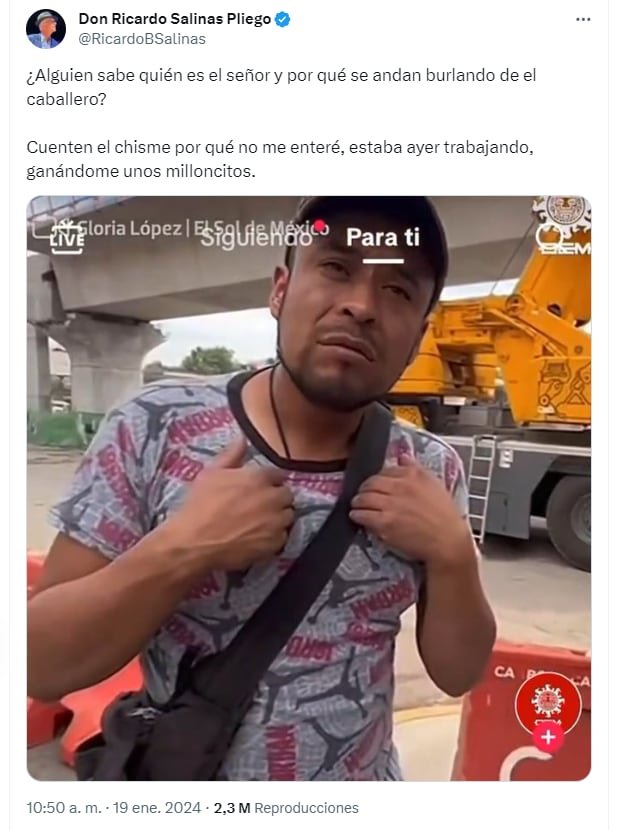The height and width of the screenshot is (830, 628).
Task: Open Ricardo Salinas Pliego's profile picture
Action: (46, 29)
